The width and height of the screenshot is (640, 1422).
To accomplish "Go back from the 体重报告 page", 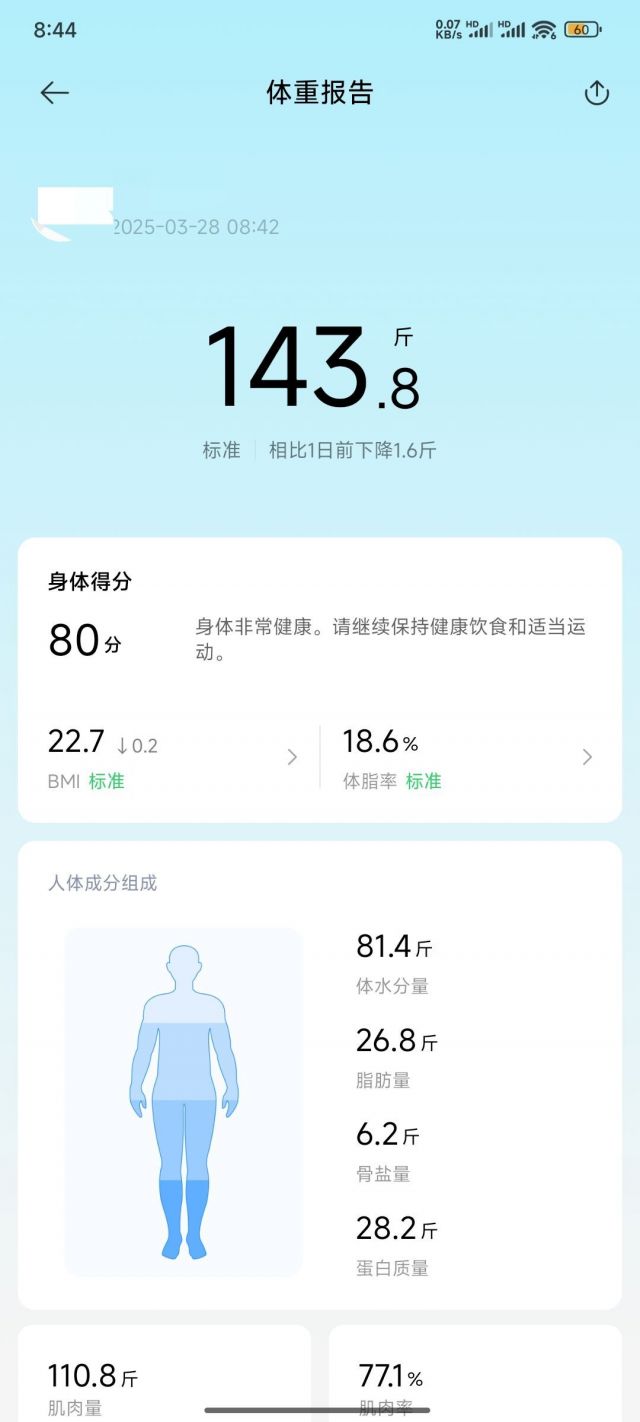I will coord(54,93).
